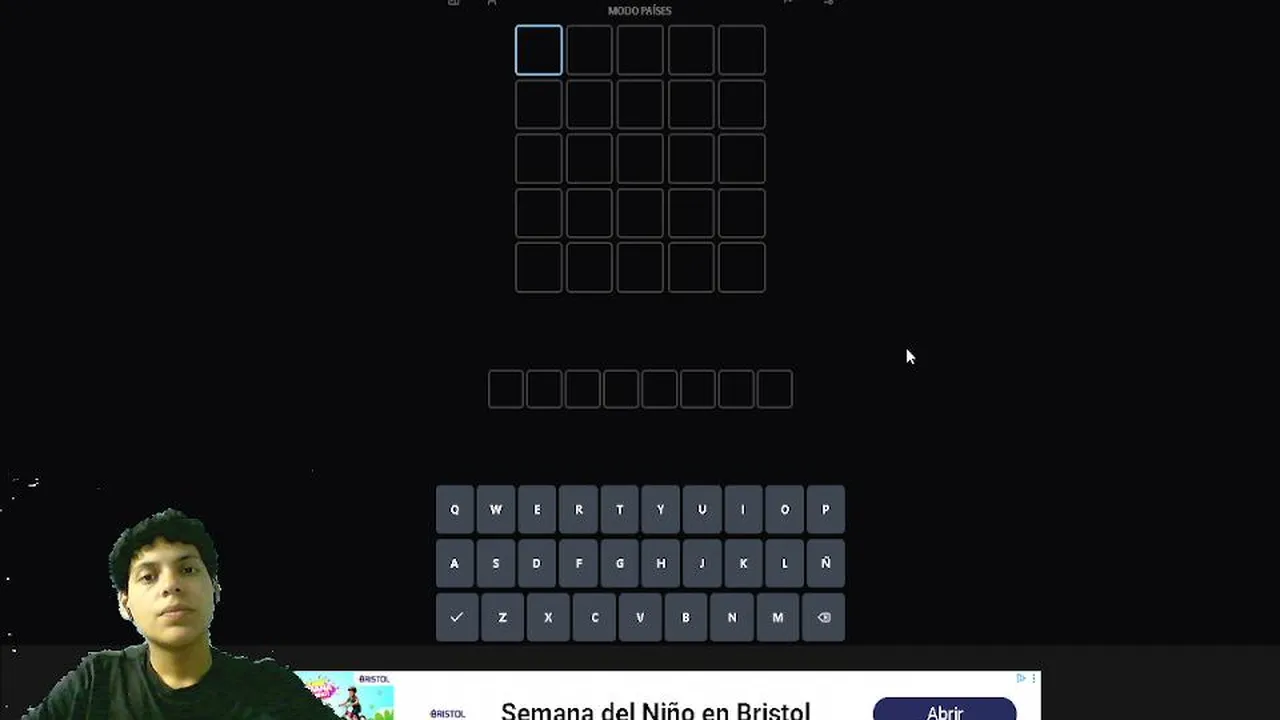1280x720 pixels.
Task: Select the first highlighted grid cell
Action: click(x=539, y=50)
